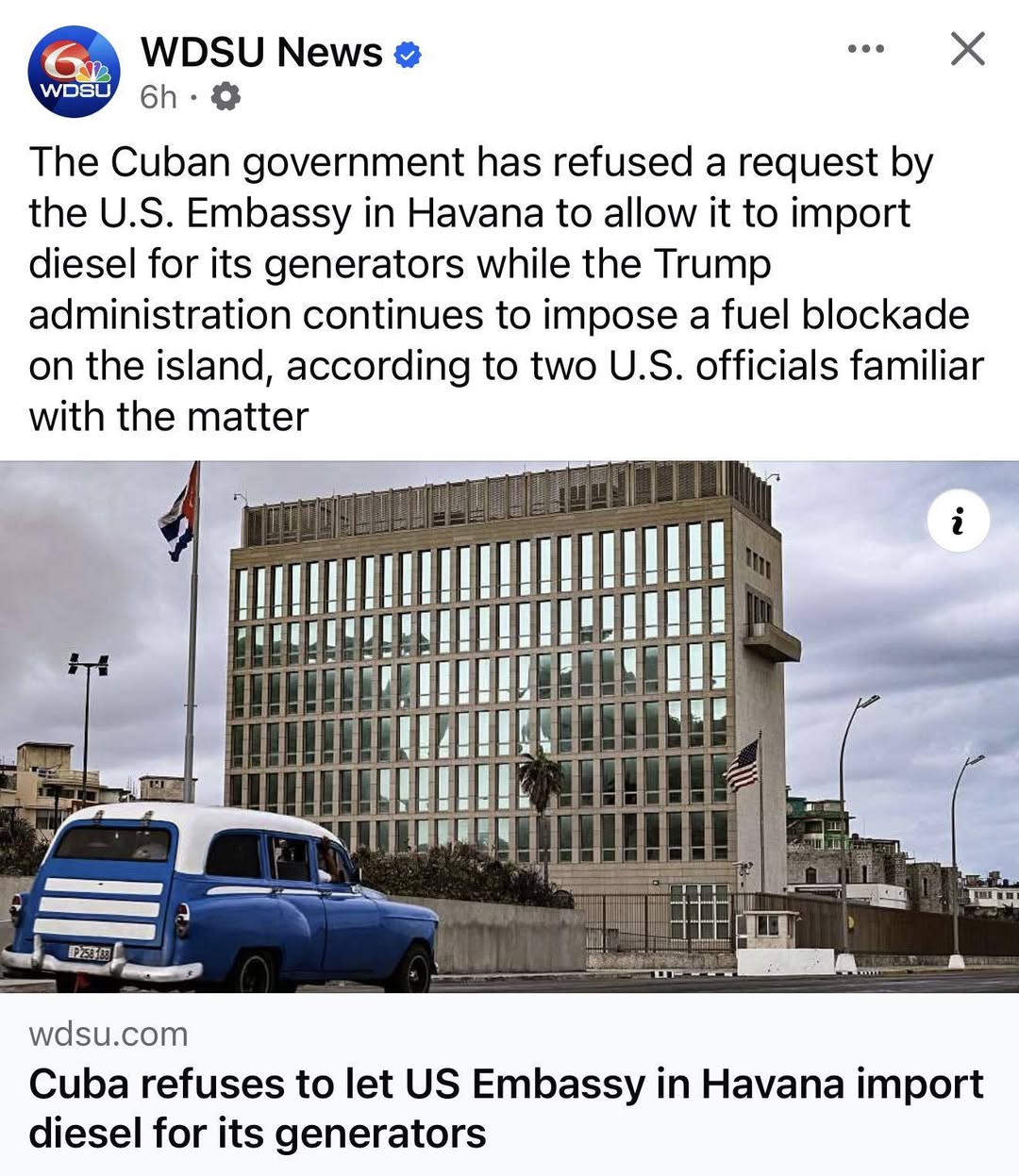Image resolution: width=1019 pixels, height=1176 pixels.
Task: Open the WDSU News page name
Action: [261, 53]
